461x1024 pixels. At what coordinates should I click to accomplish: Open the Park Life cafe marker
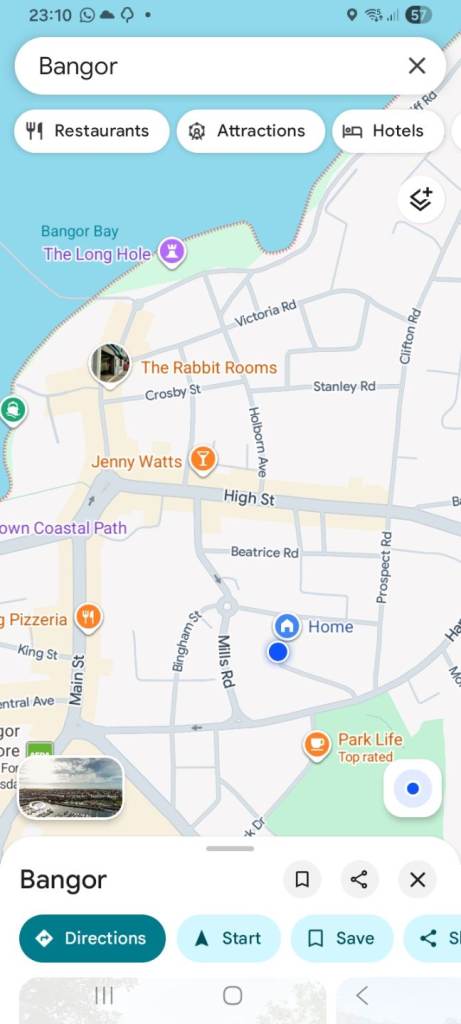click(x=317, y=744)
